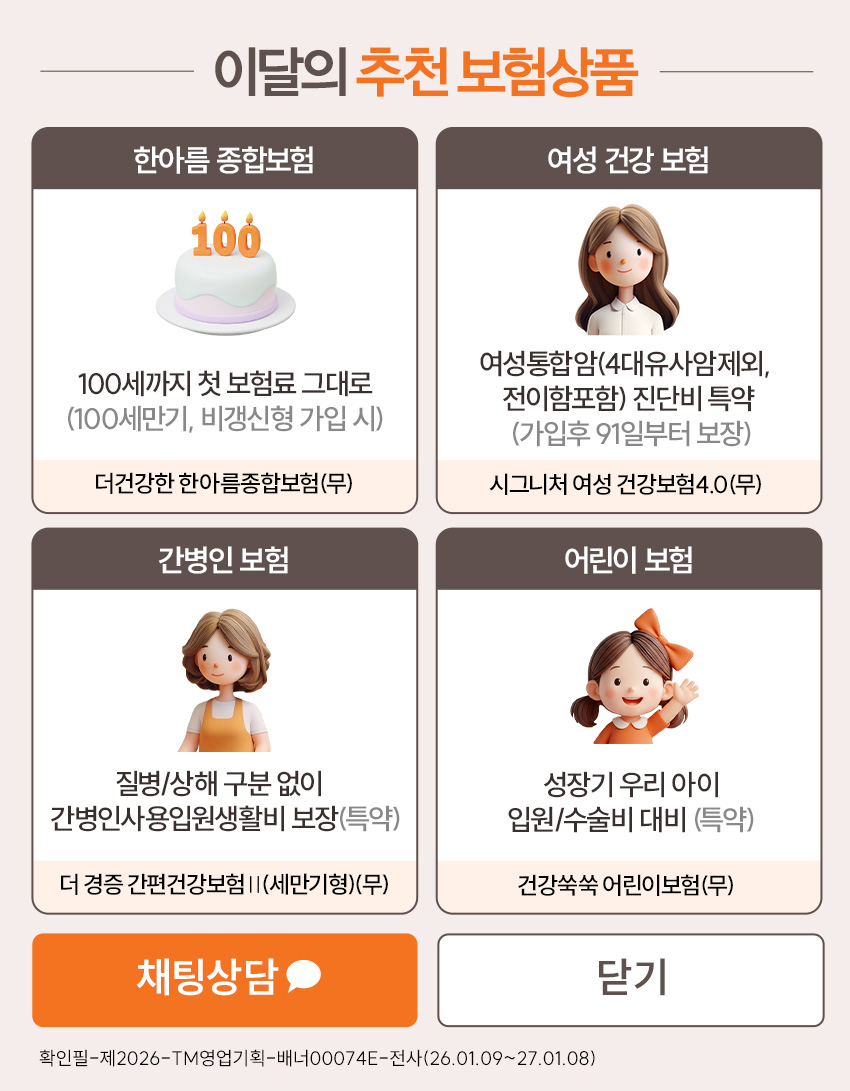Open the 한아름 종합보험 product card
The height and width of the screenshot is (1091, 850).
click(224, 320)
